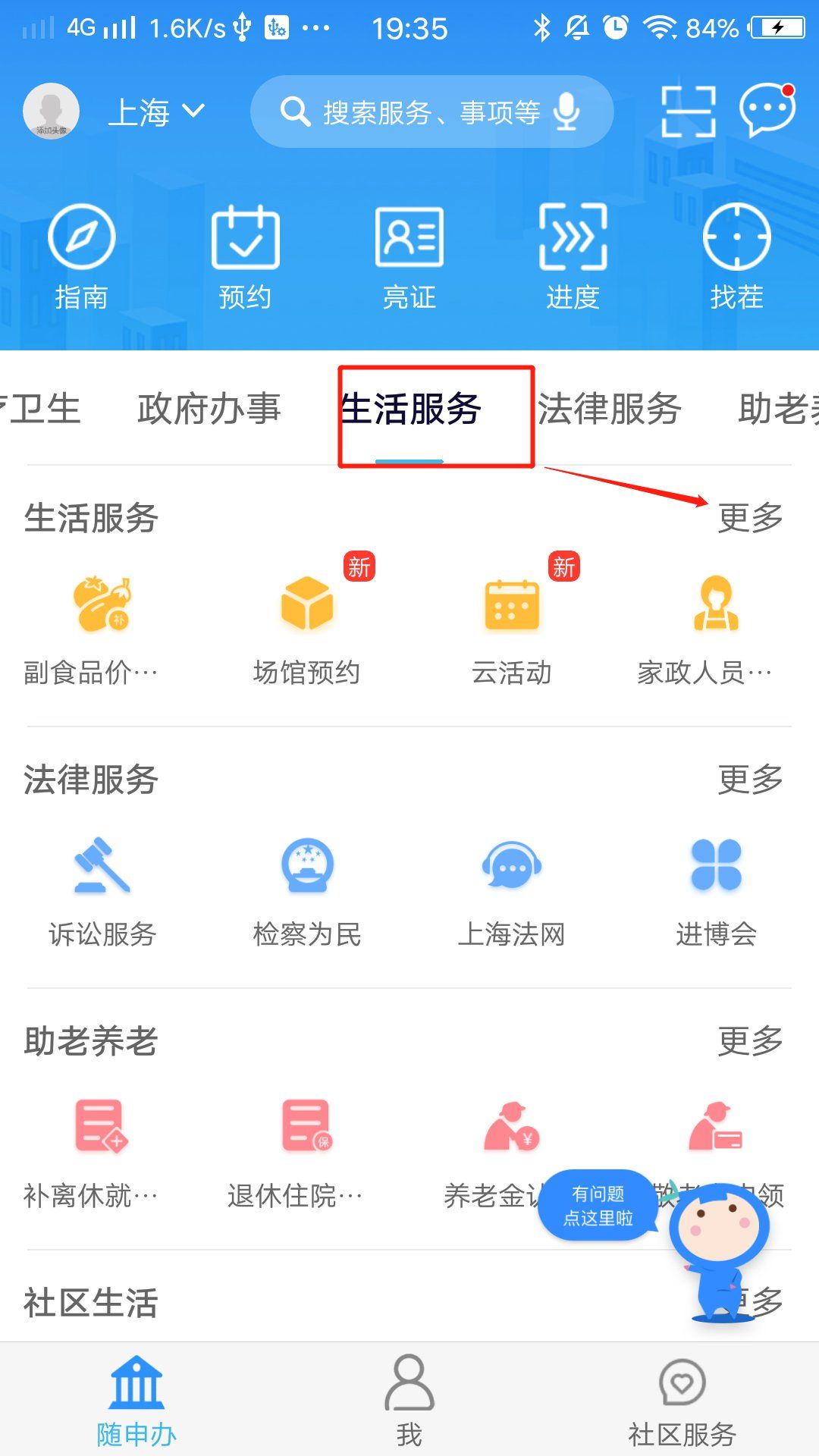Start voice search with the microphone icon
Viewport: 819px width, 1456px height.
[566, 112]
